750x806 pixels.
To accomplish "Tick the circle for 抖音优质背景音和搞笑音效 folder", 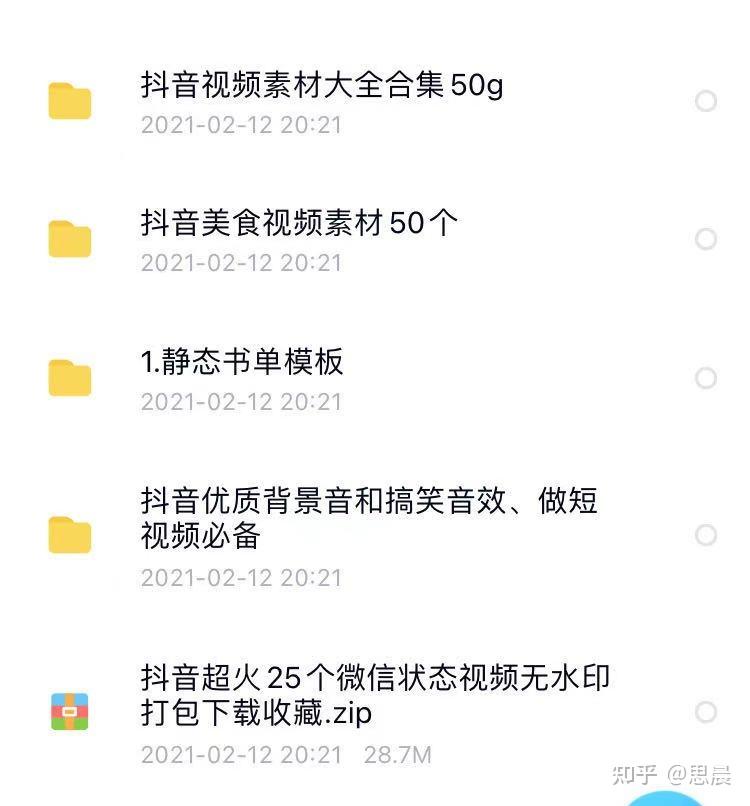I will click(706, 535).
